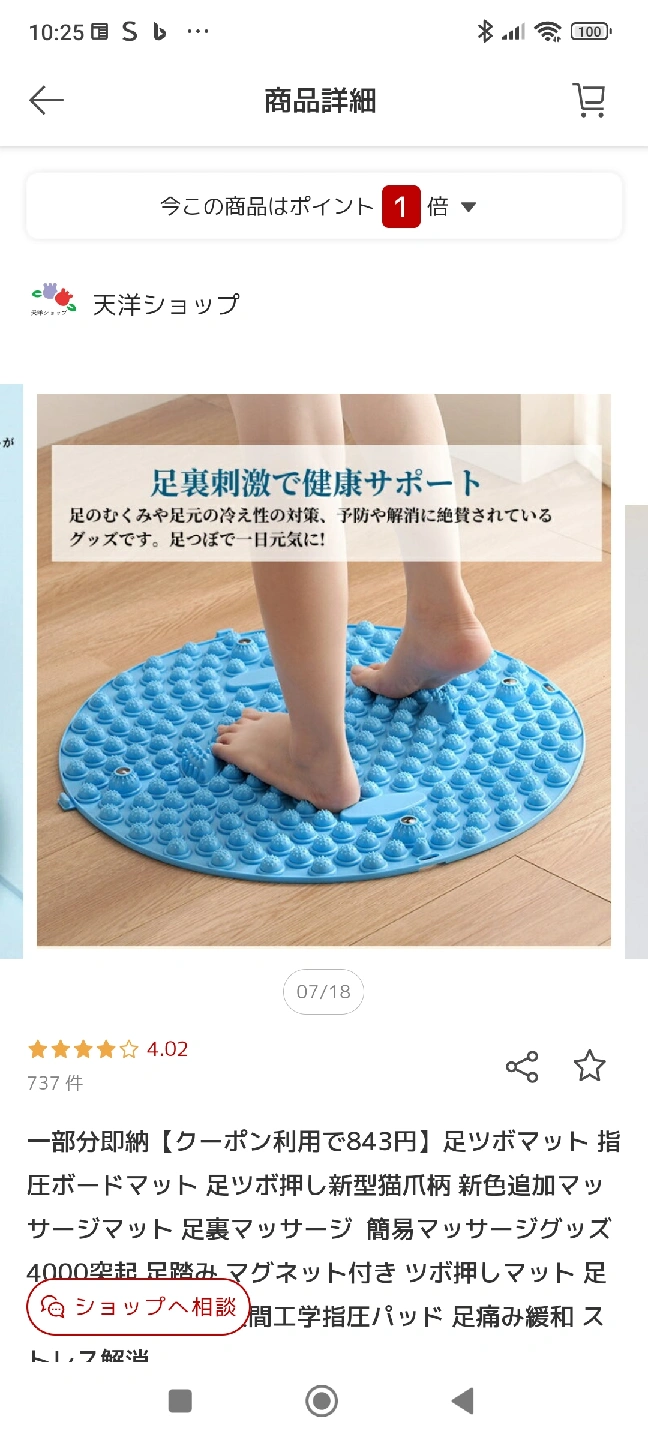Image resolution: width=648 pixels, height=1440 pixels.
Task: Share this product
Action: tap(522, 1067)
